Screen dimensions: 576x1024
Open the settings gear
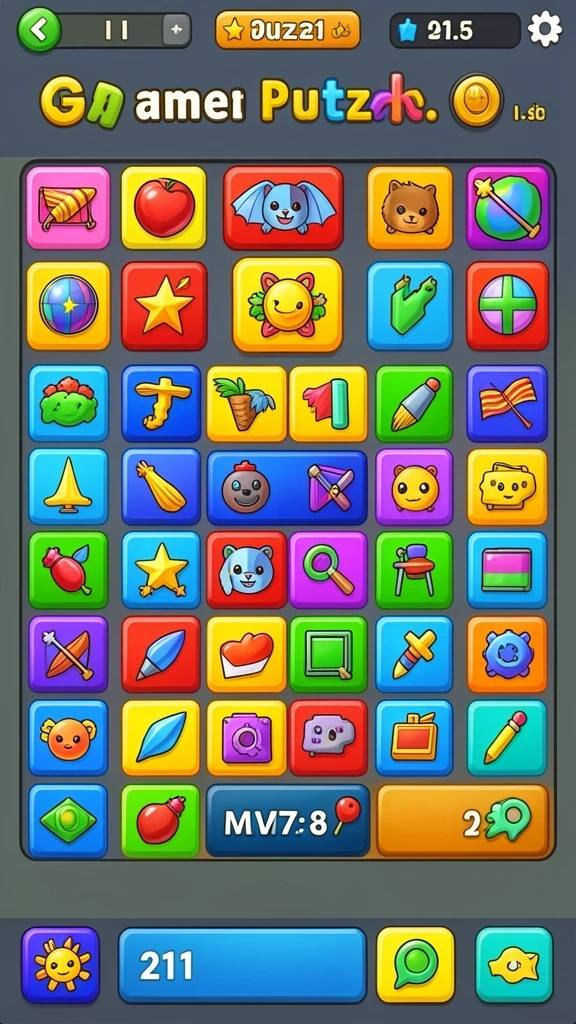click(545, 29)
